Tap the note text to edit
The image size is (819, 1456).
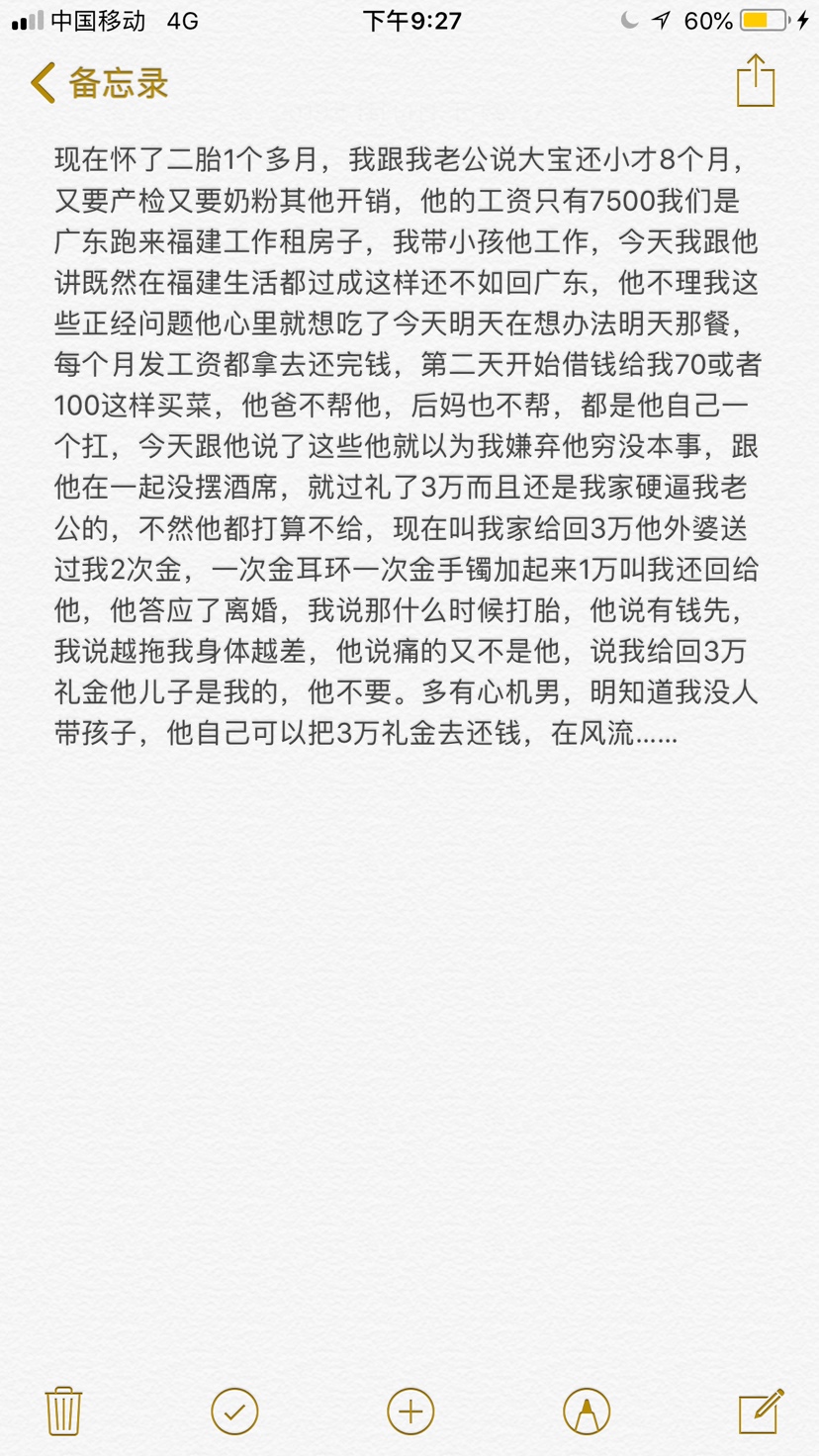tap(406, 445)
